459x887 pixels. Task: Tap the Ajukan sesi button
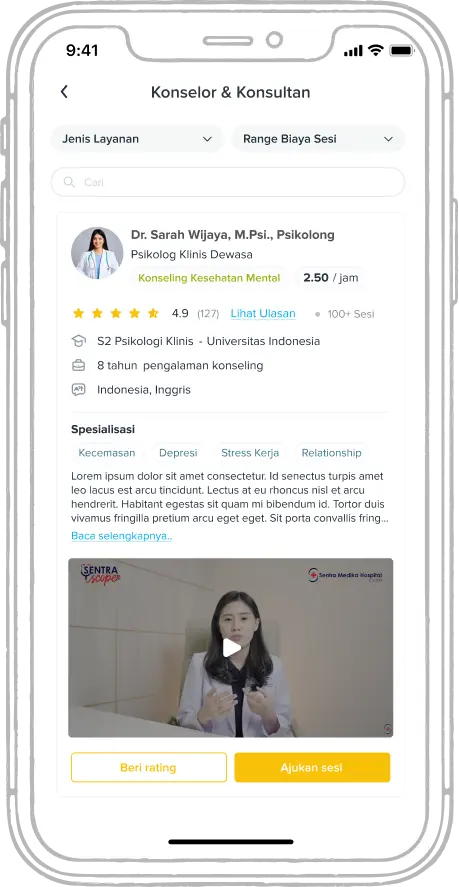pyautogui.click(x=312, y=768)
